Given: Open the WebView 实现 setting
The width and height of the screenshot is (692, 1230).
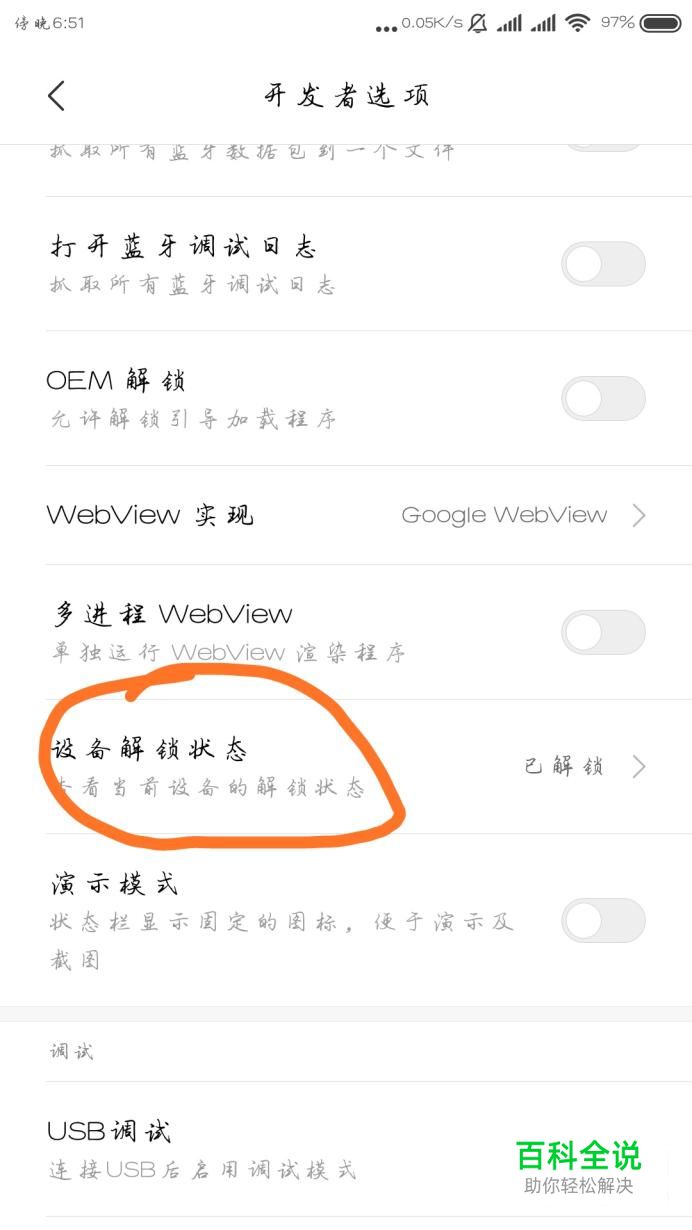Looking at the screenshot, I should click(346, 515).
